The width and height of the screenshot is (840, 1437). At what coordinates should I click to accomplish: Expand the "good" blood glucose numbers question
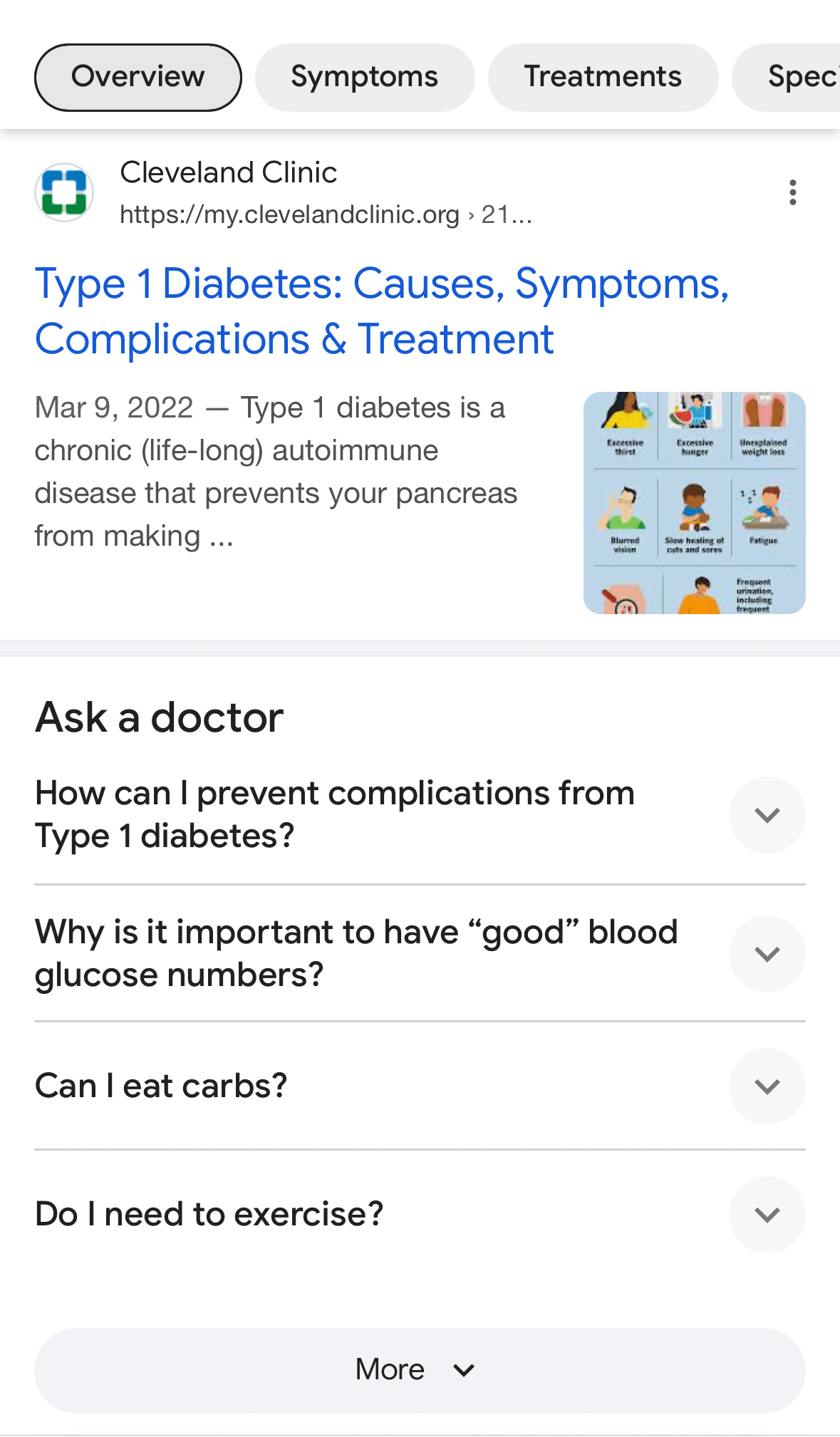pos(767,953)
